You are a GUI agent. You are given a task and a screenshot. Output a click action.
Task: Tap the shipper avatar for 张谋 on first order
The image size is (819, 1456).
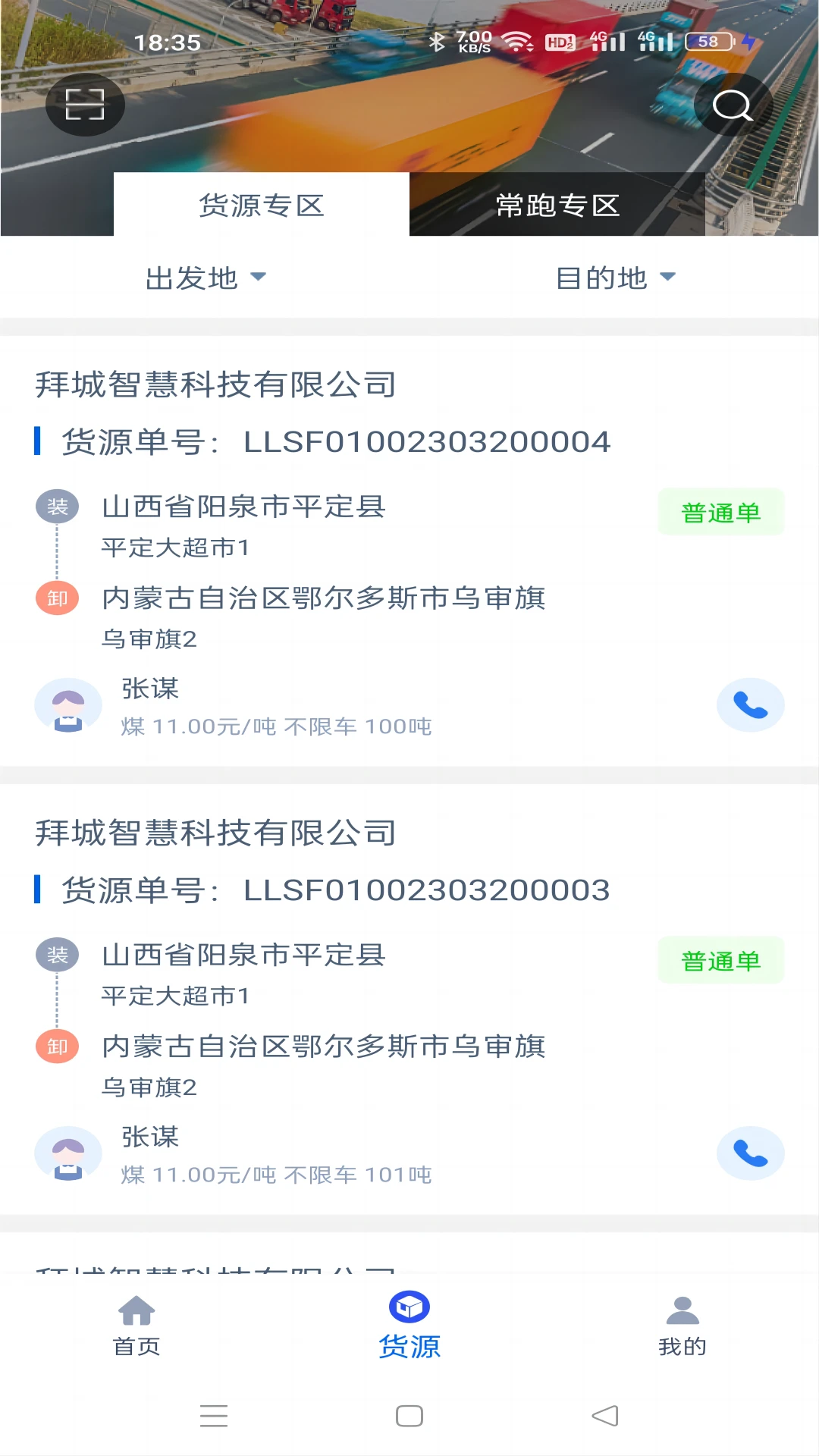point(68,704)
